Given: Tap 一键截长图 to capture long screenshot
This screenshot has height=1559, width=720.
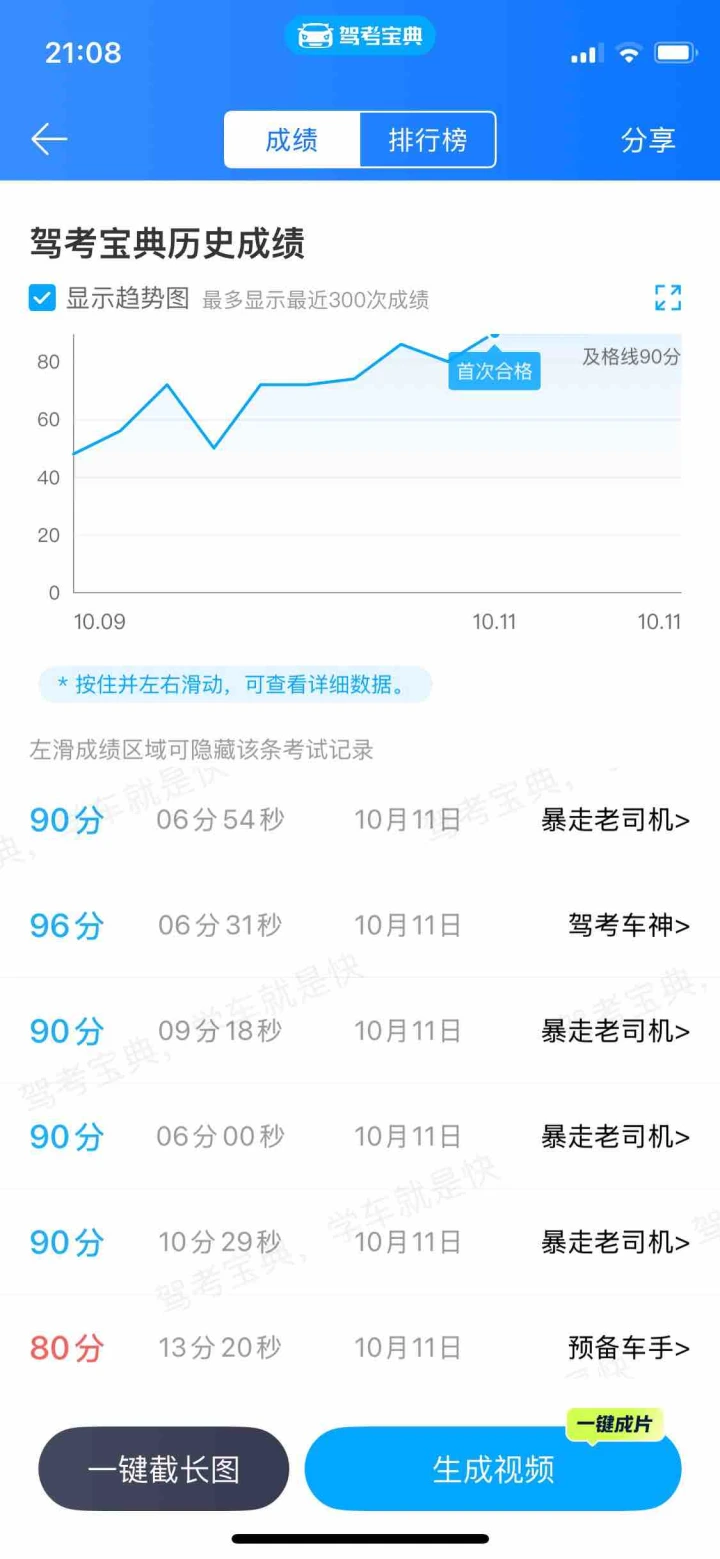Looking at the screenshot, I should 164,1469.
